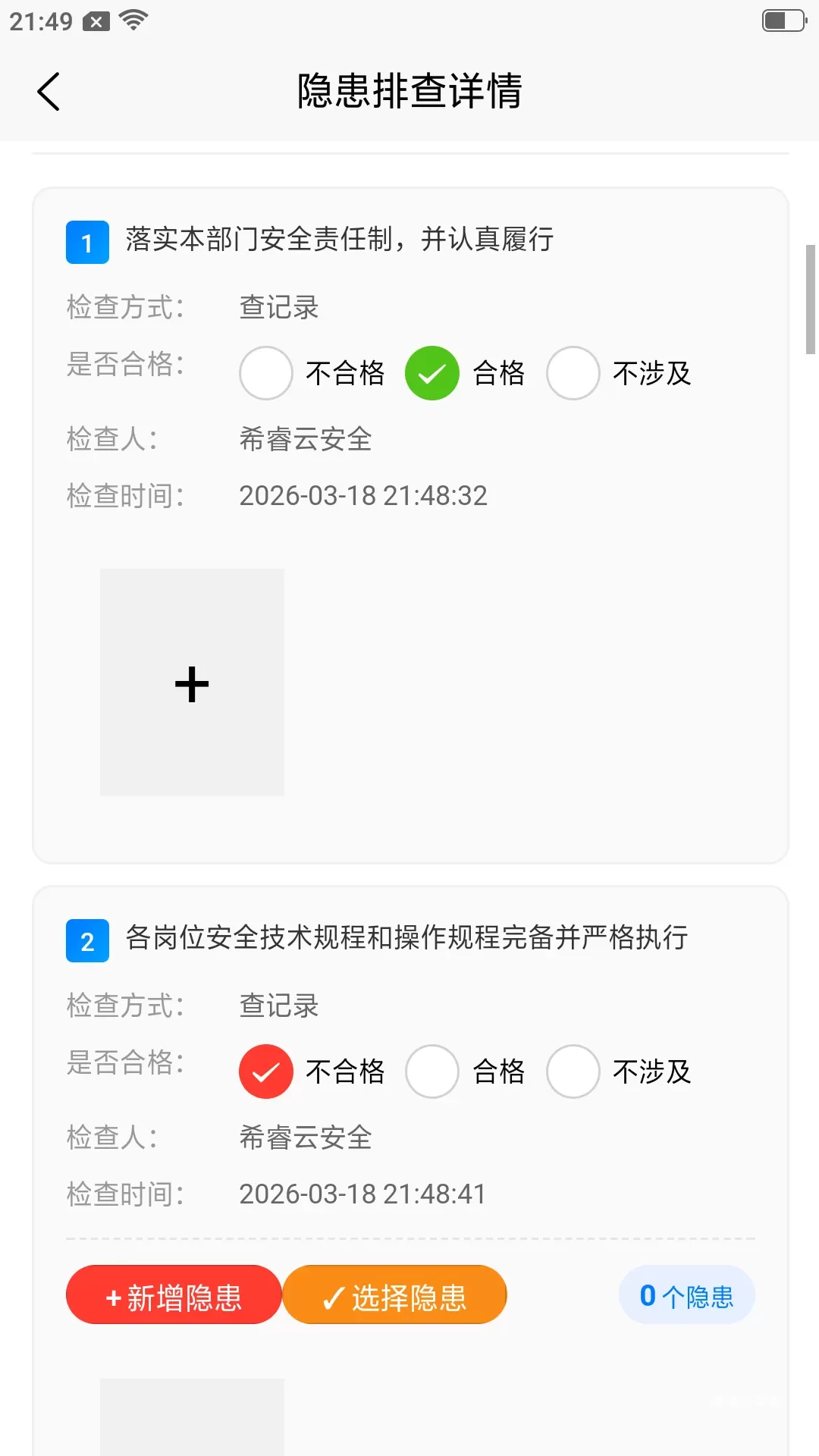Tap the number 1 badge on first item
Viewport: 819px width, 1456px height.
[86, 243]
